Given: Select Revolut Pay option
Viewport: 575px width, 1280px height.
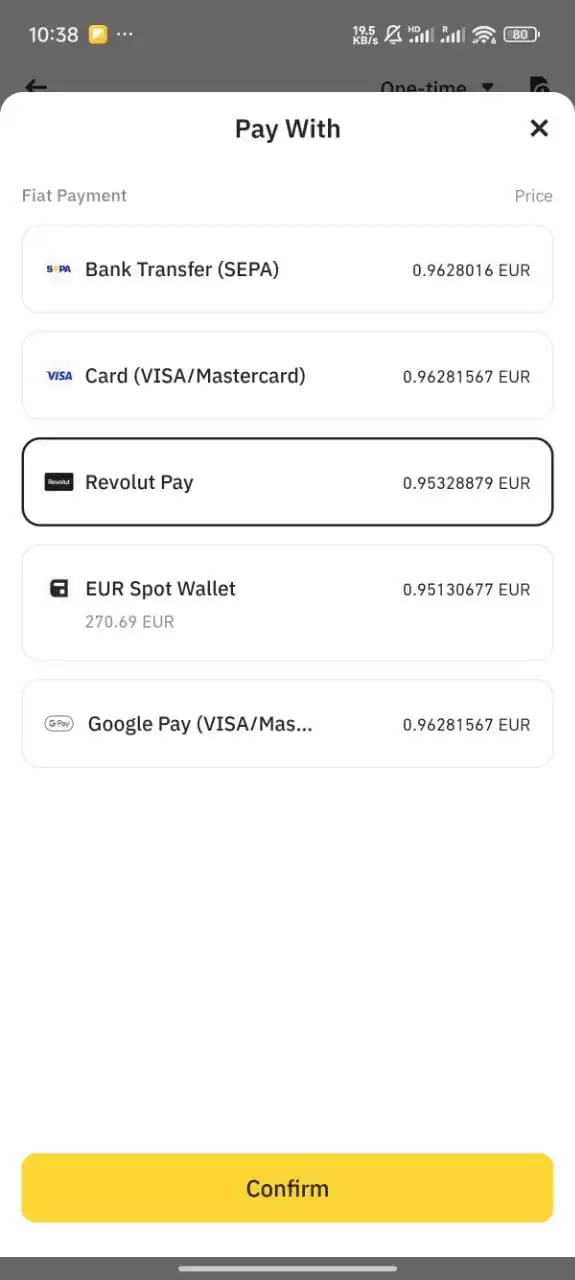Looking at the screenshot, I should click(287, 482).
